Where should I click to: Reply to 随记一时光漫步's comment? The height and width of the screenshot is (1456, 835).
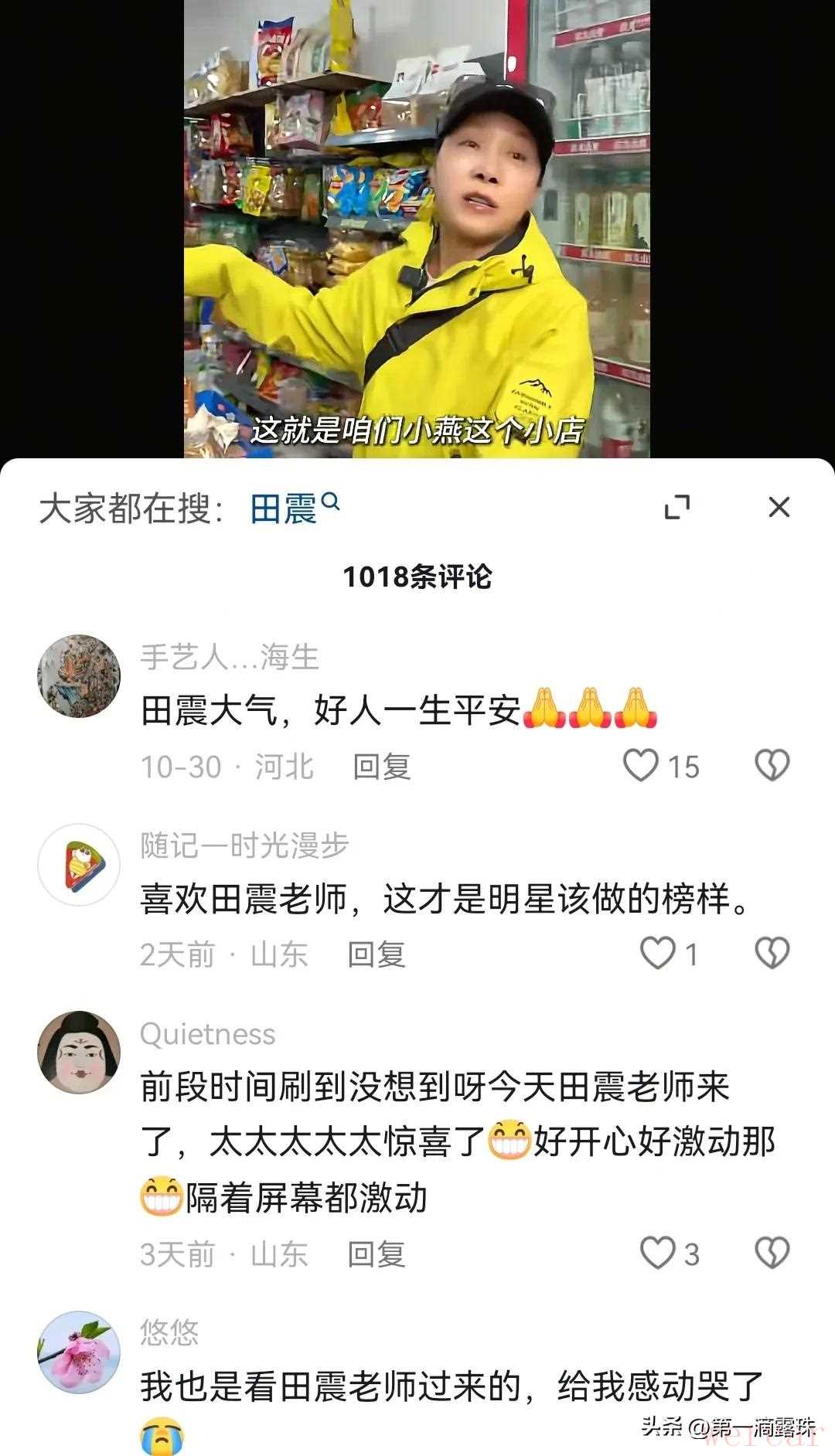pyautogui.click(x=377, y=954)
